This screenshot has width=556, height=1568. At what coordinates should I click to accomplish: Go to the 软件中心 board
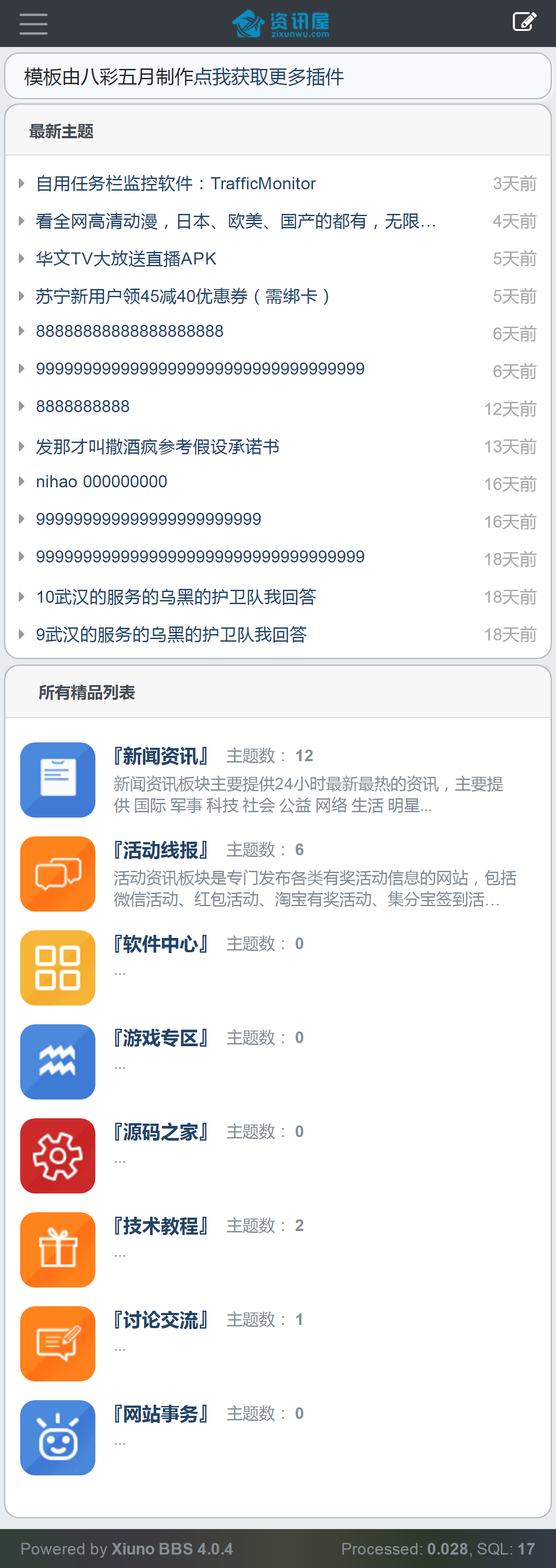[161, 944]
